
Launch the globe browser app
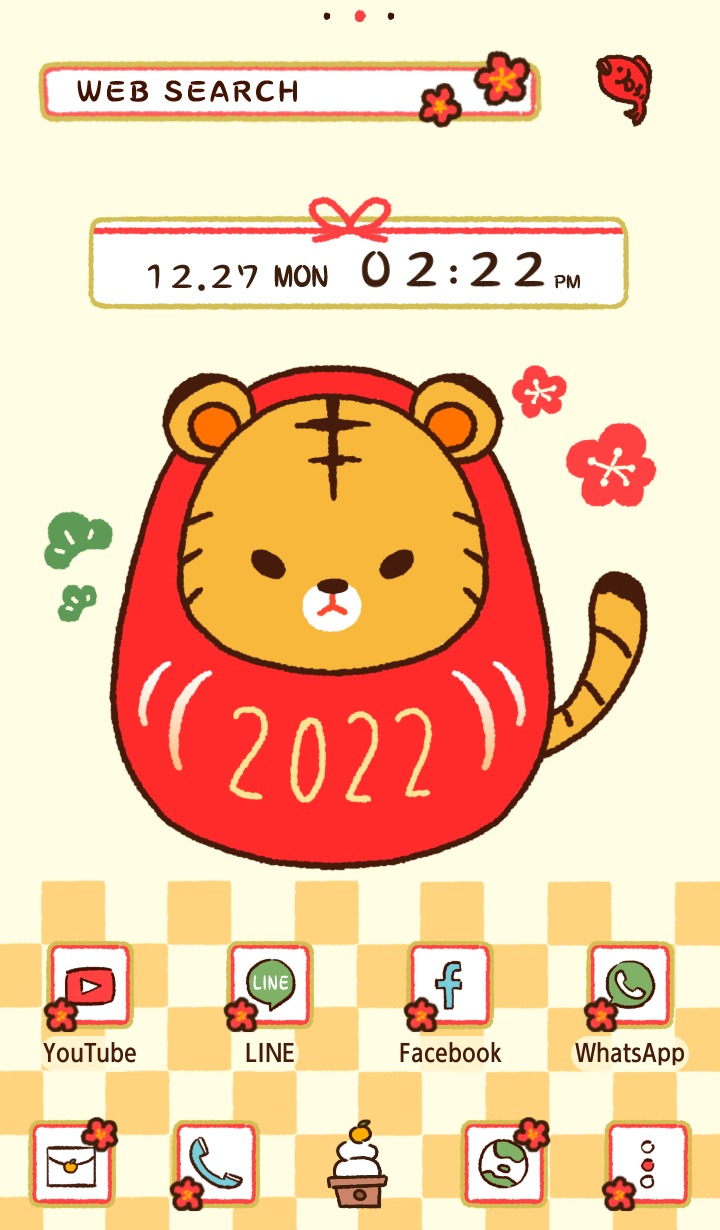[x=504, y=1163]
